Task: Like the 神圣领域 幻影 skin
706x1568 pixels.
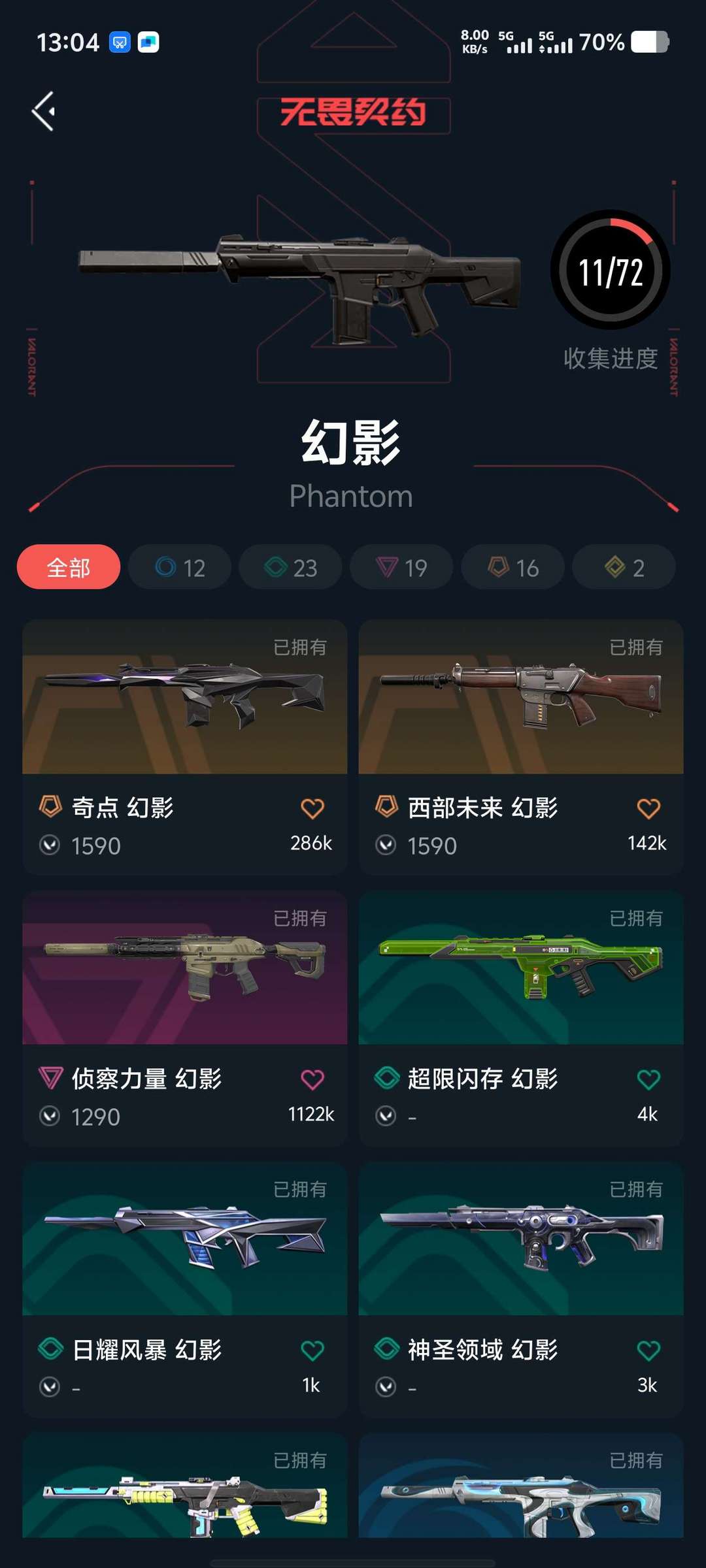Action: coord(648,1350)
